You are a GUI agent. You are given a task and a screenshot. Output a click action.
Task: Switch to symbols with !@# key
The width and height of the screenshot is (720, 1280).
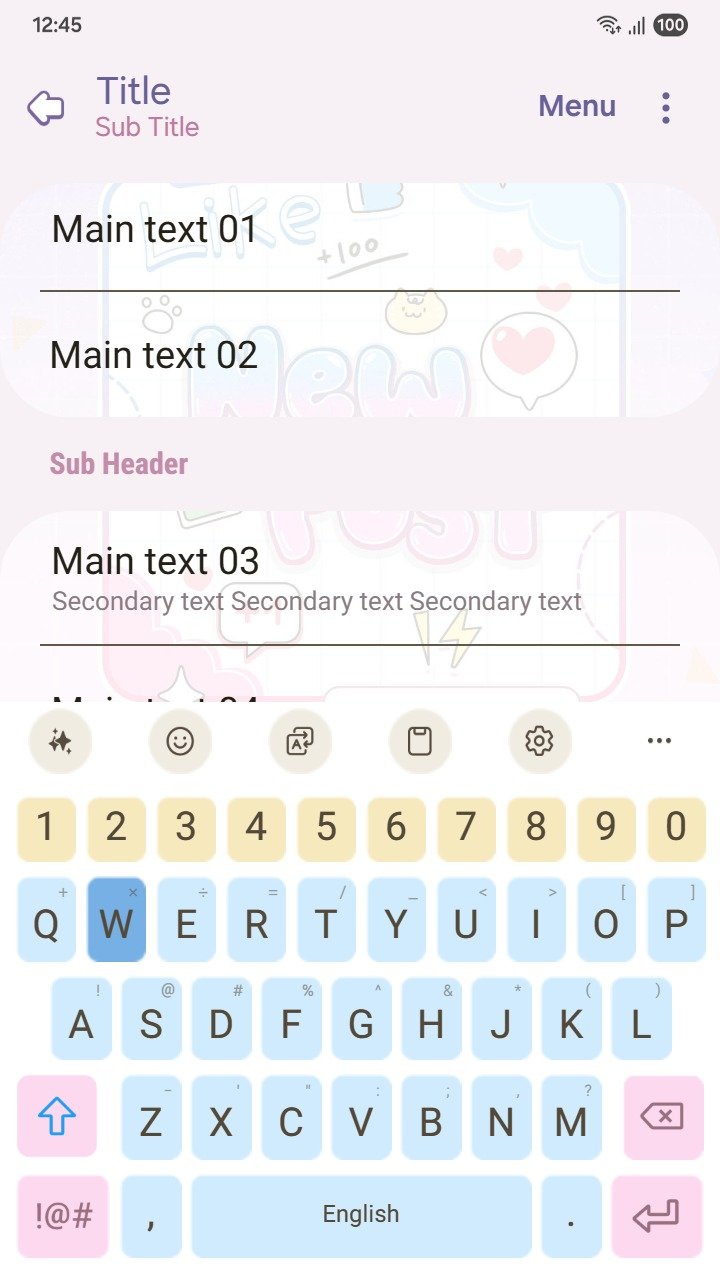[x=63, y=1216]
